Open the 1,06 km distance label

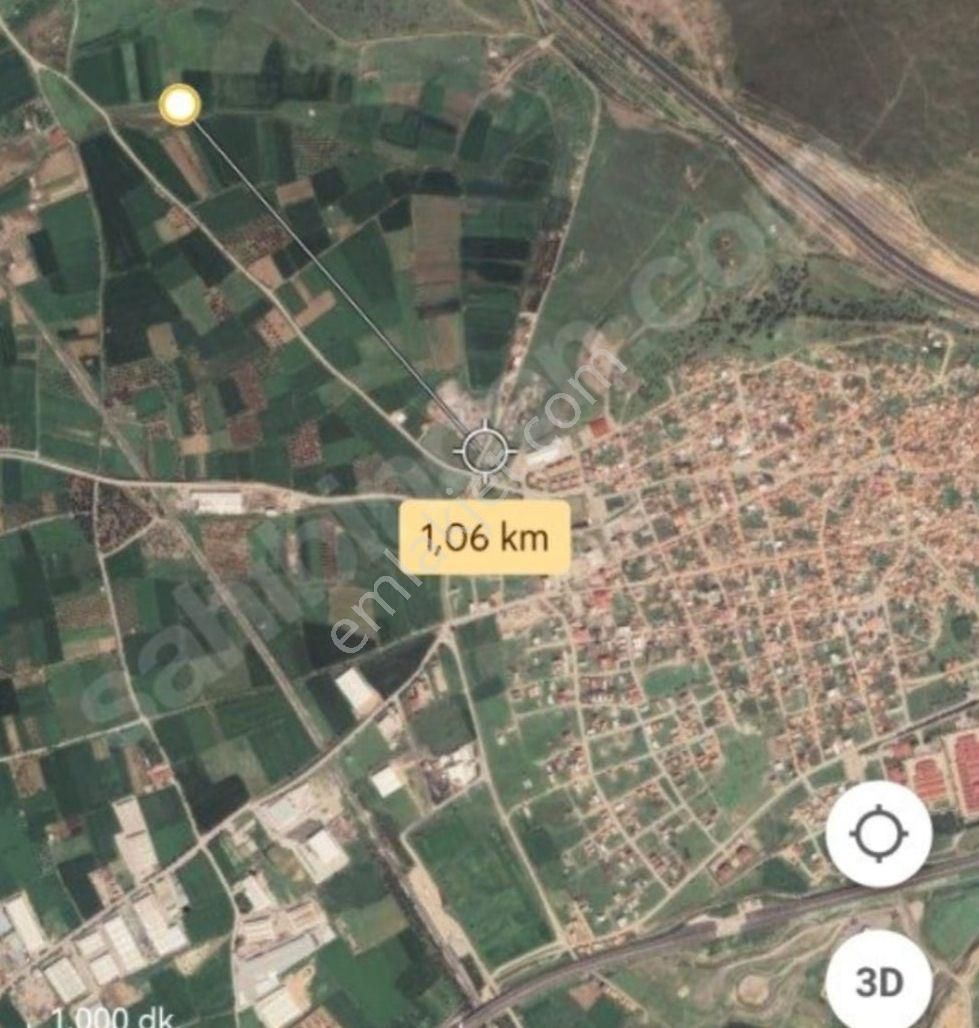[x=483, y=538]
